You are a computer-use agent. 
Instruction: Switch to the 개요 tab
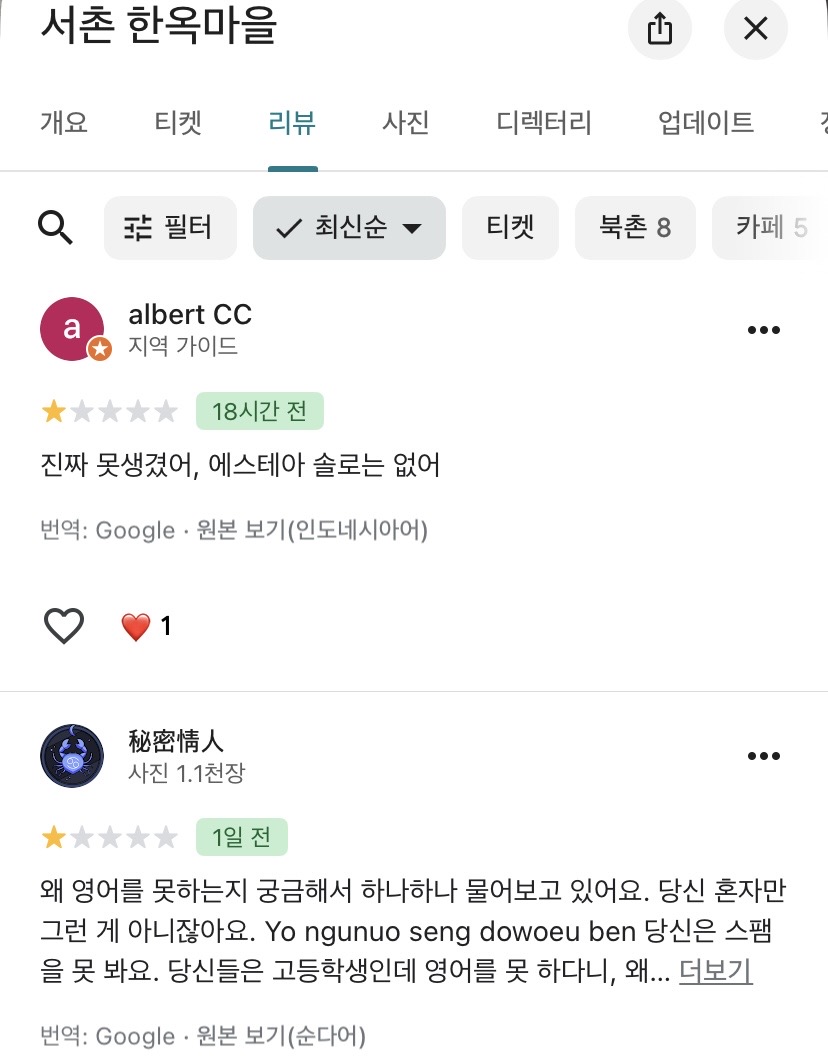[63, 122]
